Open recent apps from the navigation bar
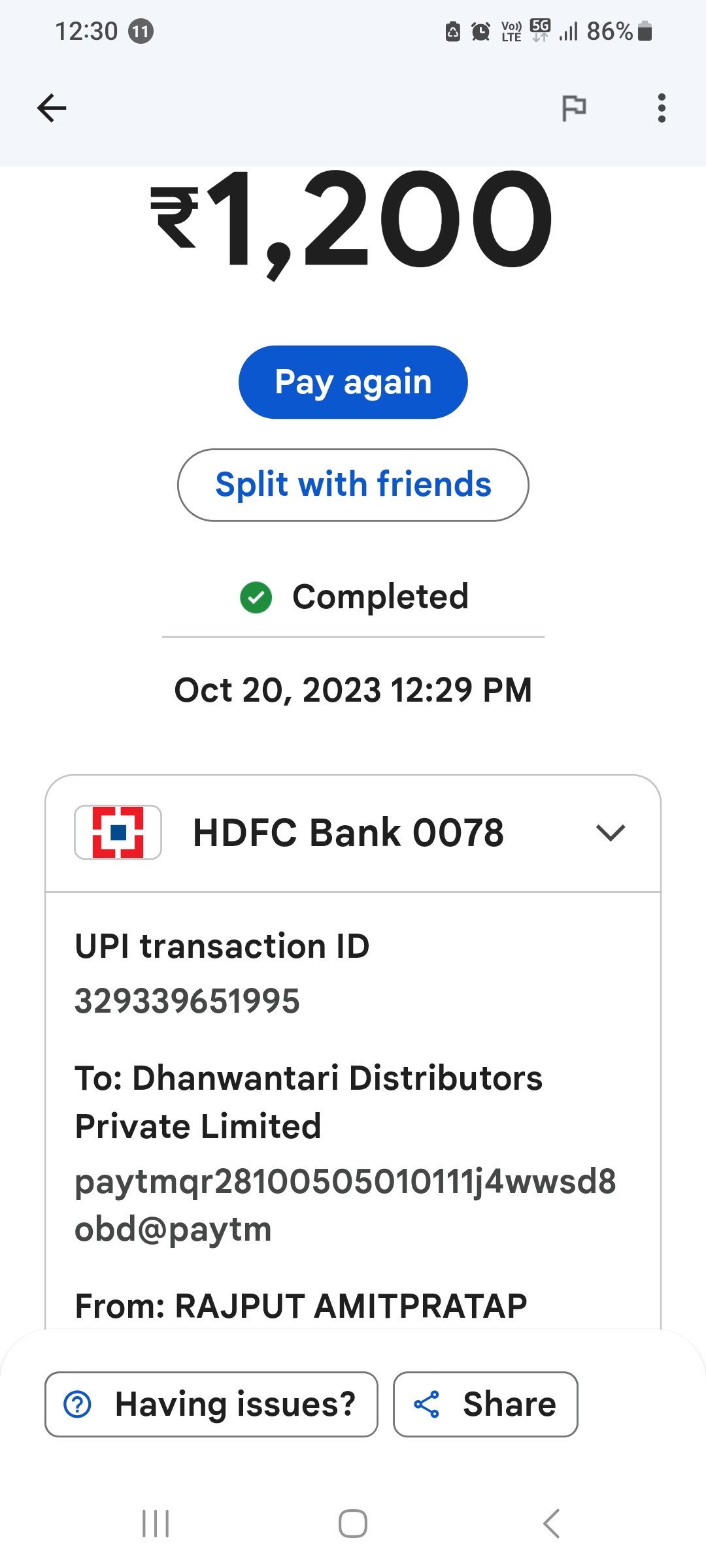This screenshot has height=1568, width=706. coord(156,1524)
